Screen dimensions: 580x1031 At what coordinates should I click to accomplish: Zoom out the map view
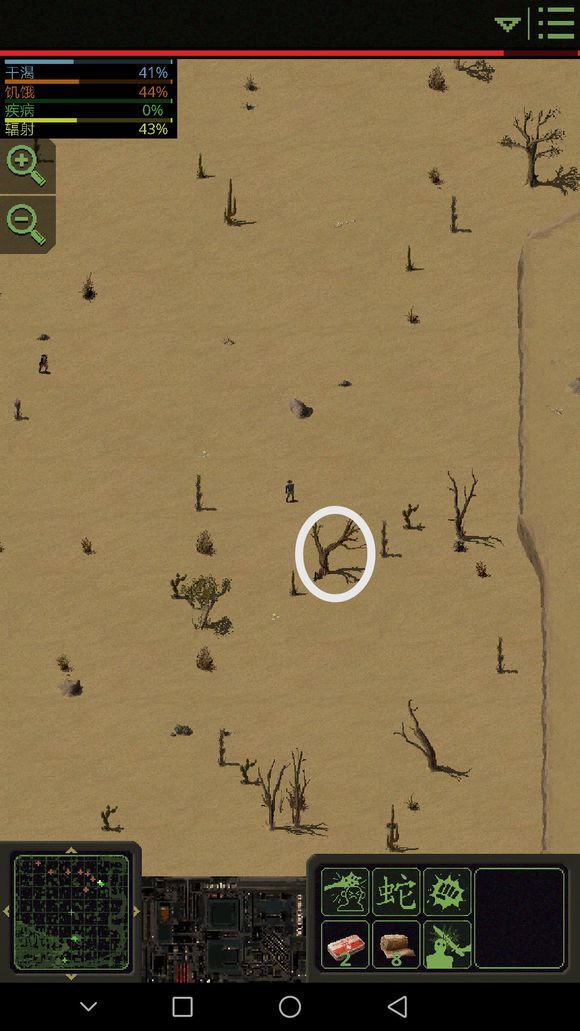point(26,224)
